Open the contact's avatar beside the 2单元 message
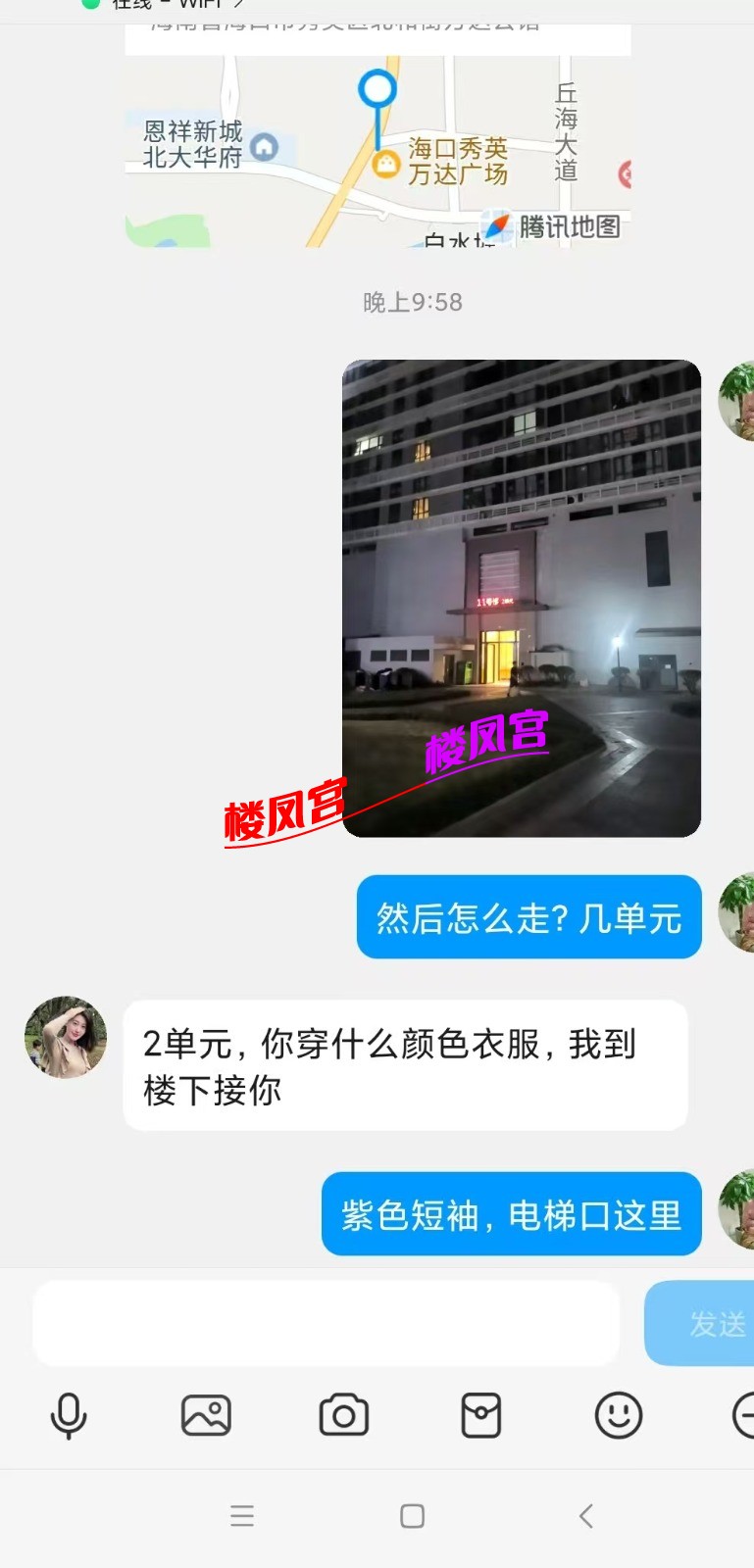This screenshot has width=754, height=1568. 66,1038
